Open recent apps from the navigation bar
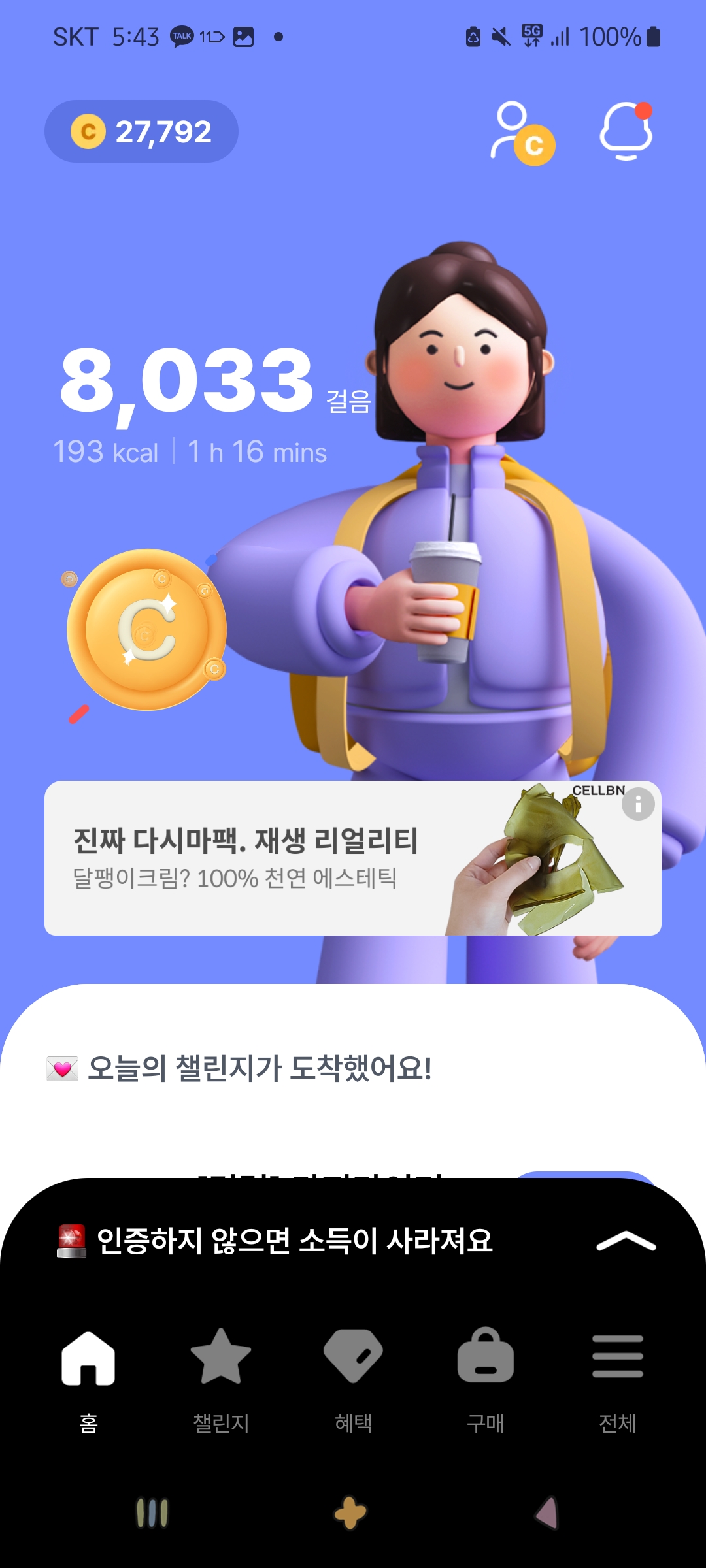Viewport: 706px width, 1568px height. tap(152, 1513)
